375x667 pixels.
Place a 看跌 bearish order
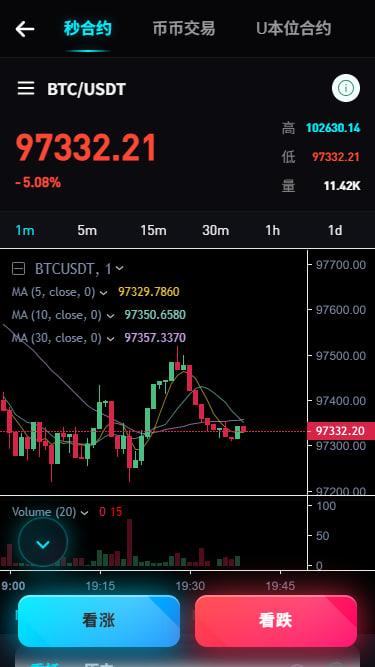pyautogui.click(x=276, y=621)
